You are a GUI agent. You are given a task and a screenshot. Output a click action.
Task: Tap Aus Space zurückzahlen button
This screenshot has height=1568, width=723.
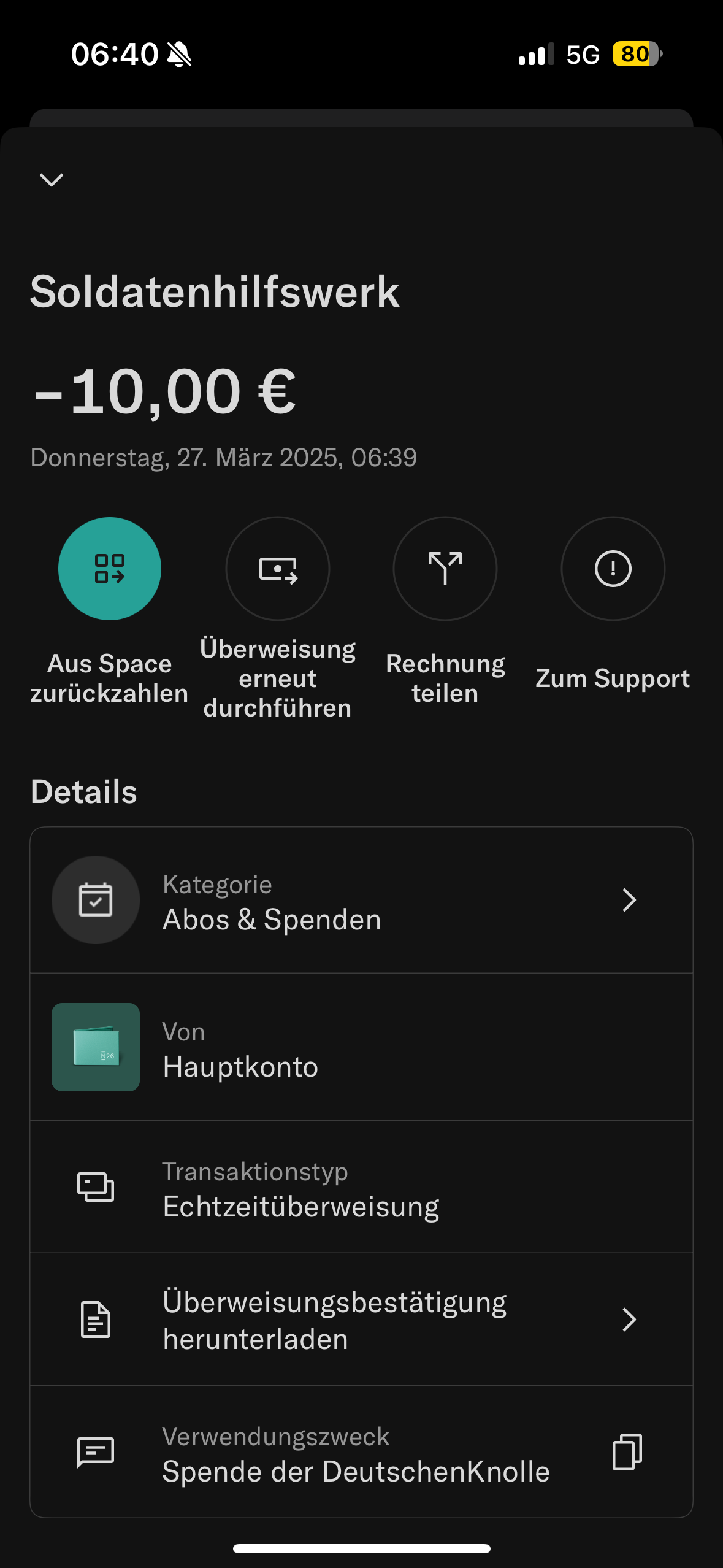point(110,569)
